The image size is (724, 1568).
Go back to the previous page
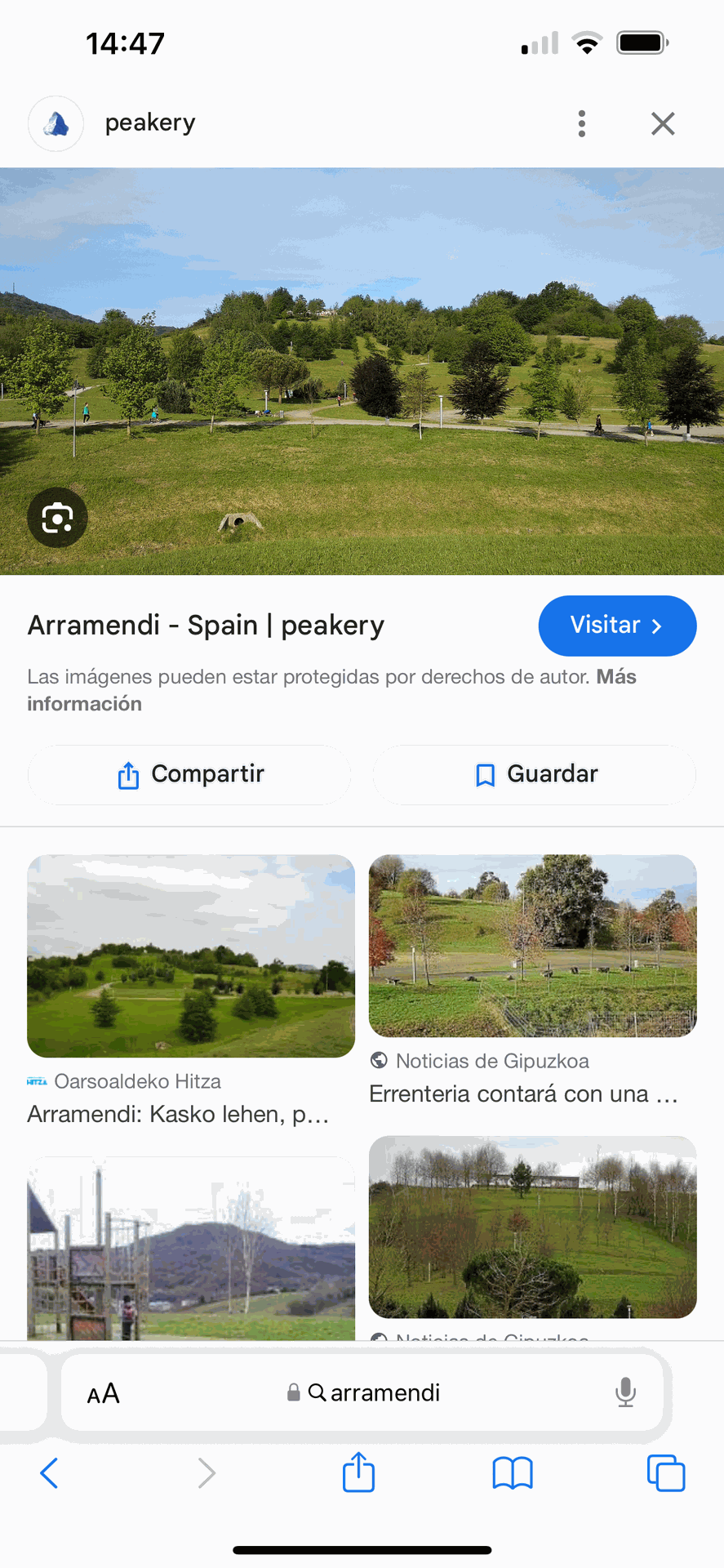tap(49, 1473)
